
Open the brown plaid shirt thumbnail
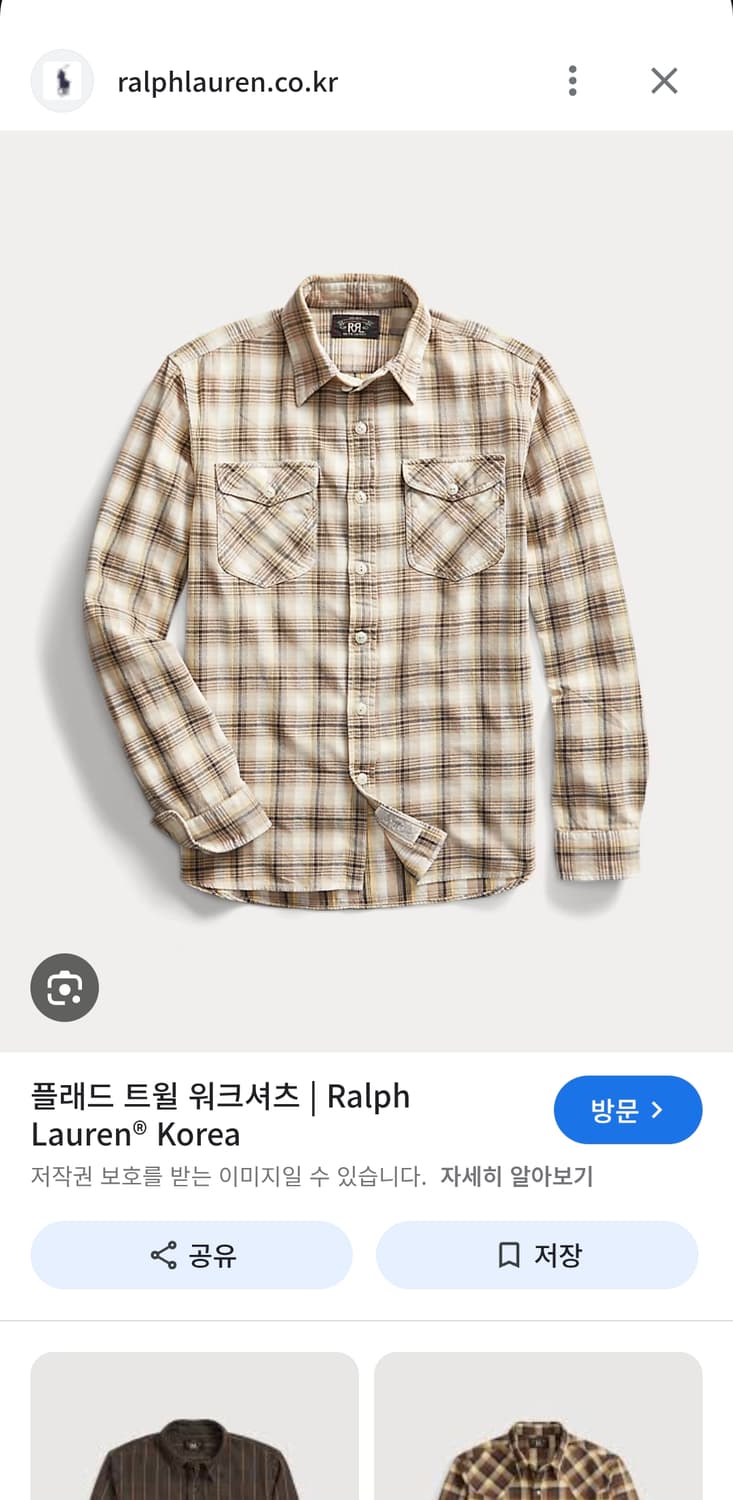click(x=537, y=1430)
